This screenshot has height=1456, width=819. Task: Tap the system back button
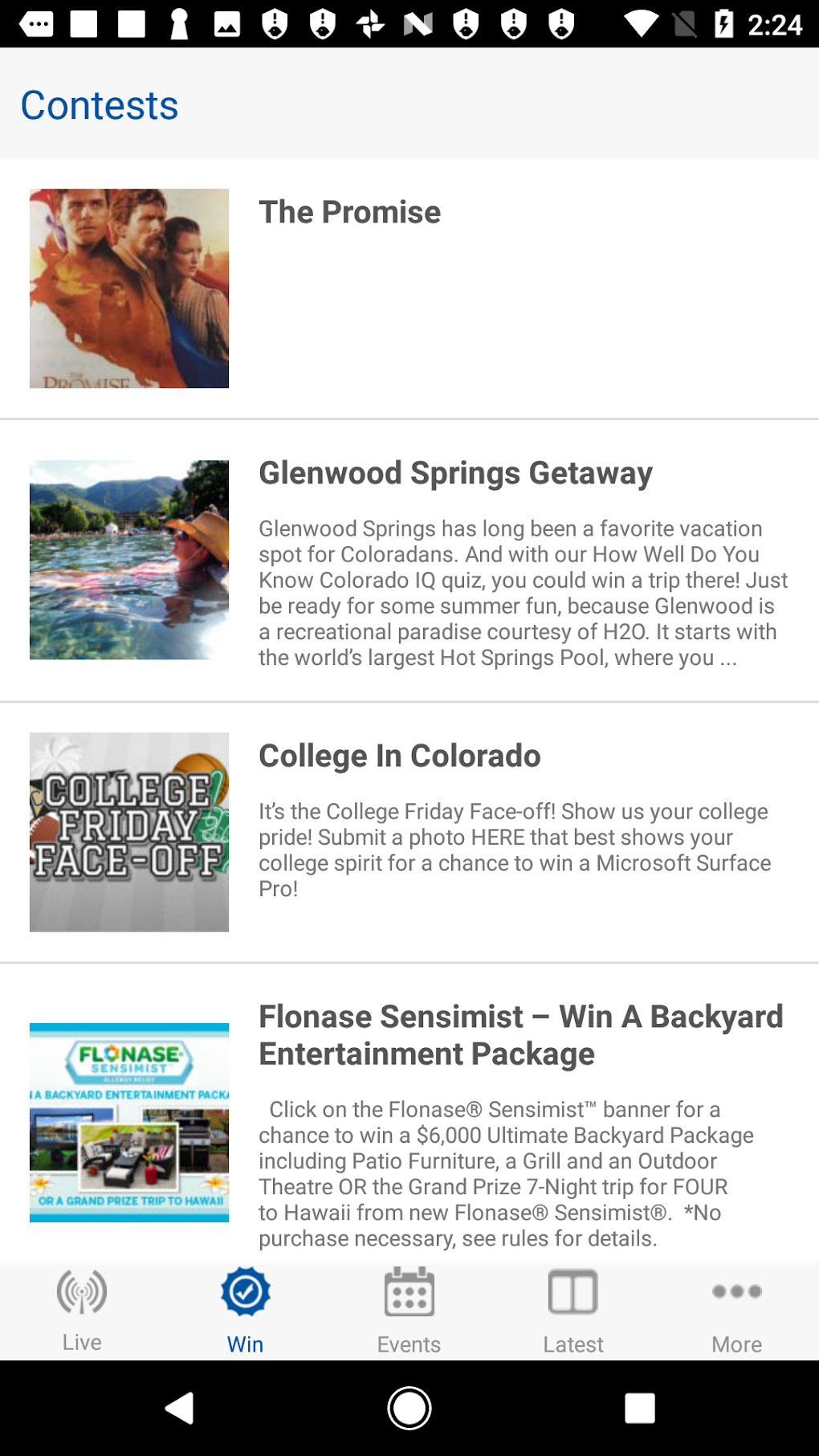pyautogui.click(x=180, y=1408)
